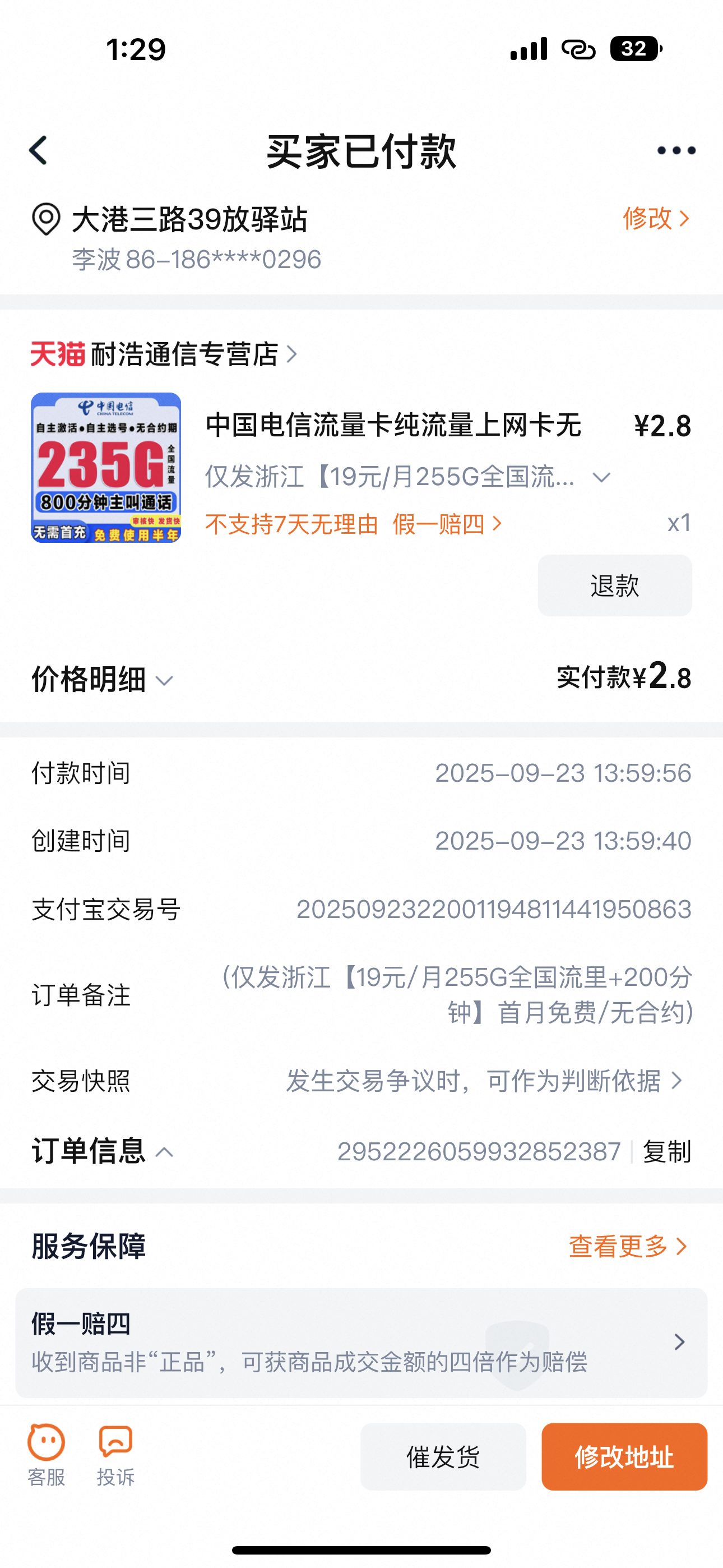Select the orange 修改地址 button
The height and width of the screenshot is (1568, 723).
click(x=624, y=1456)
